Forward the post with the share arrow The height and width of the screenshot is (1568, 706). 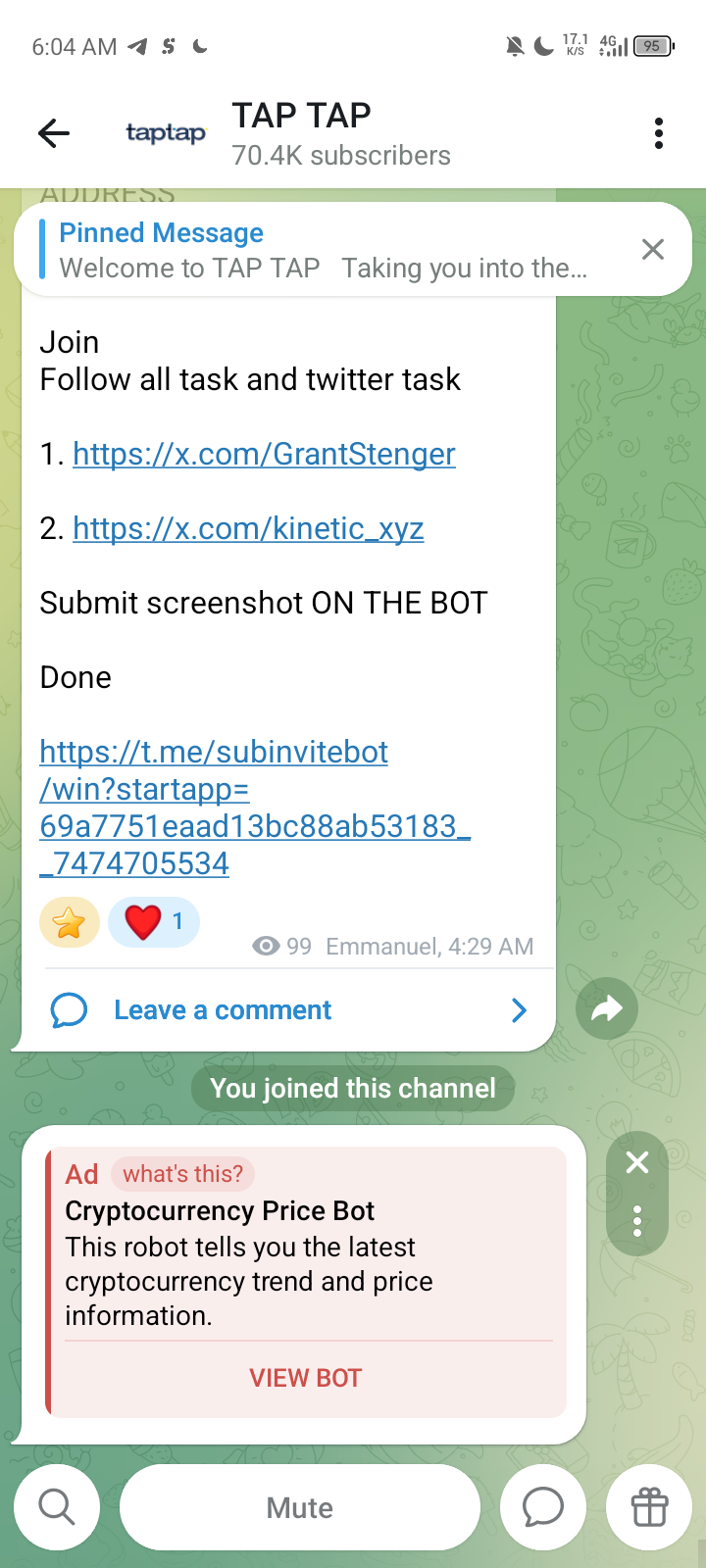(x=607, y=1008)
